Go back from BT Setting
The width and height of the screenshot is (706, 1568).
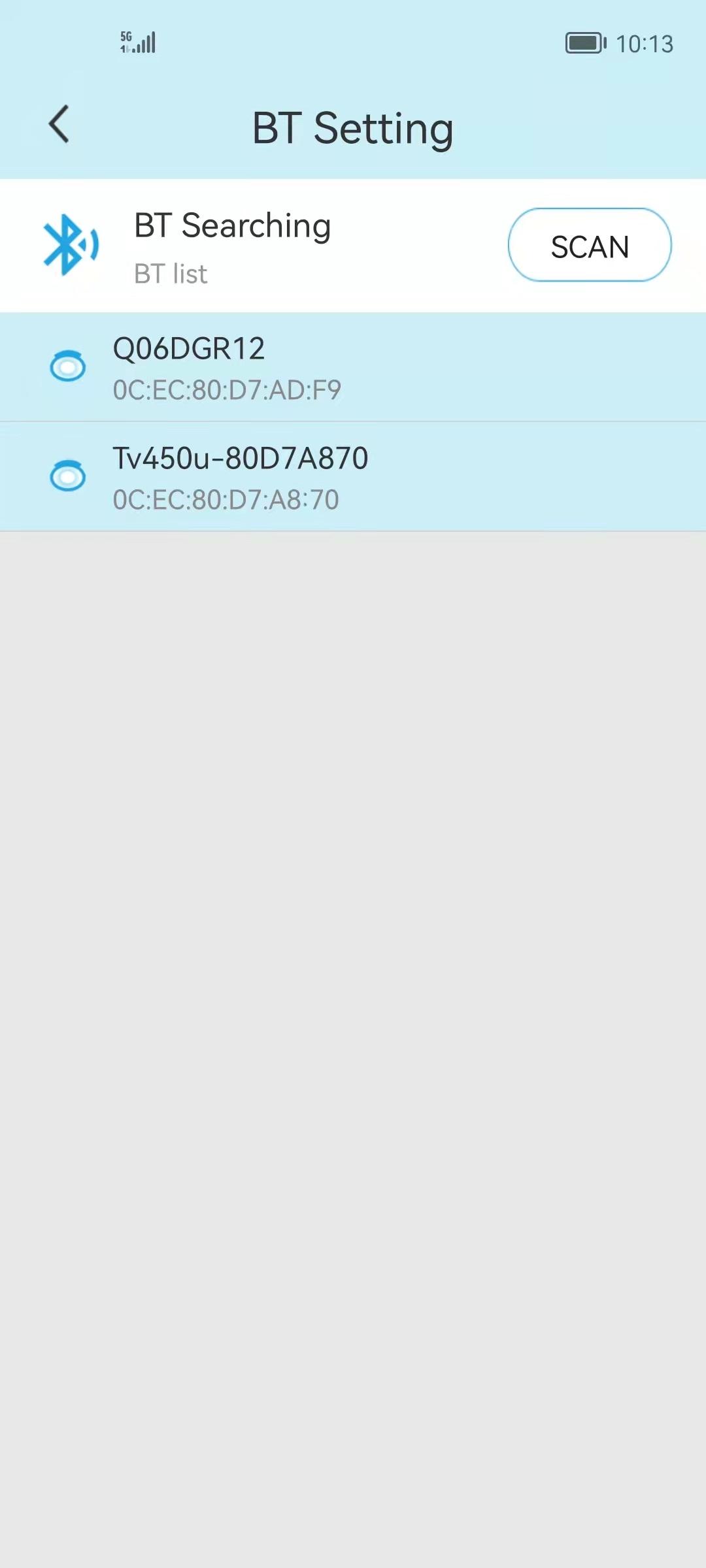tap(59, 124)
